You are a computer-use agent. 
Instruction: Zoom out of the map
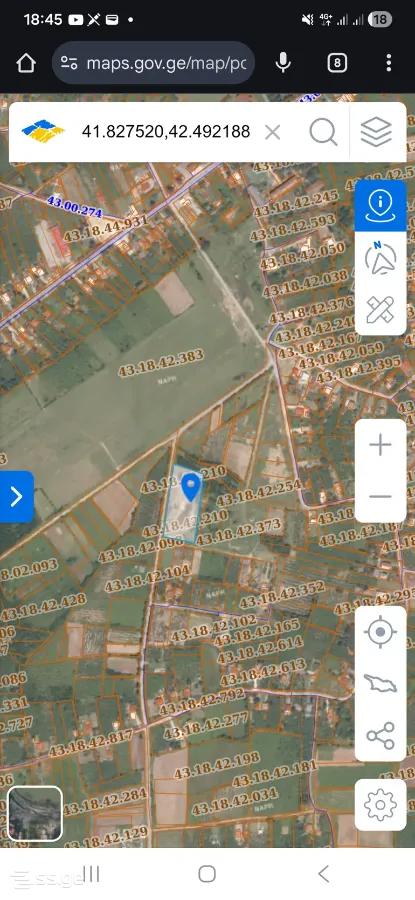coord(381,496)
